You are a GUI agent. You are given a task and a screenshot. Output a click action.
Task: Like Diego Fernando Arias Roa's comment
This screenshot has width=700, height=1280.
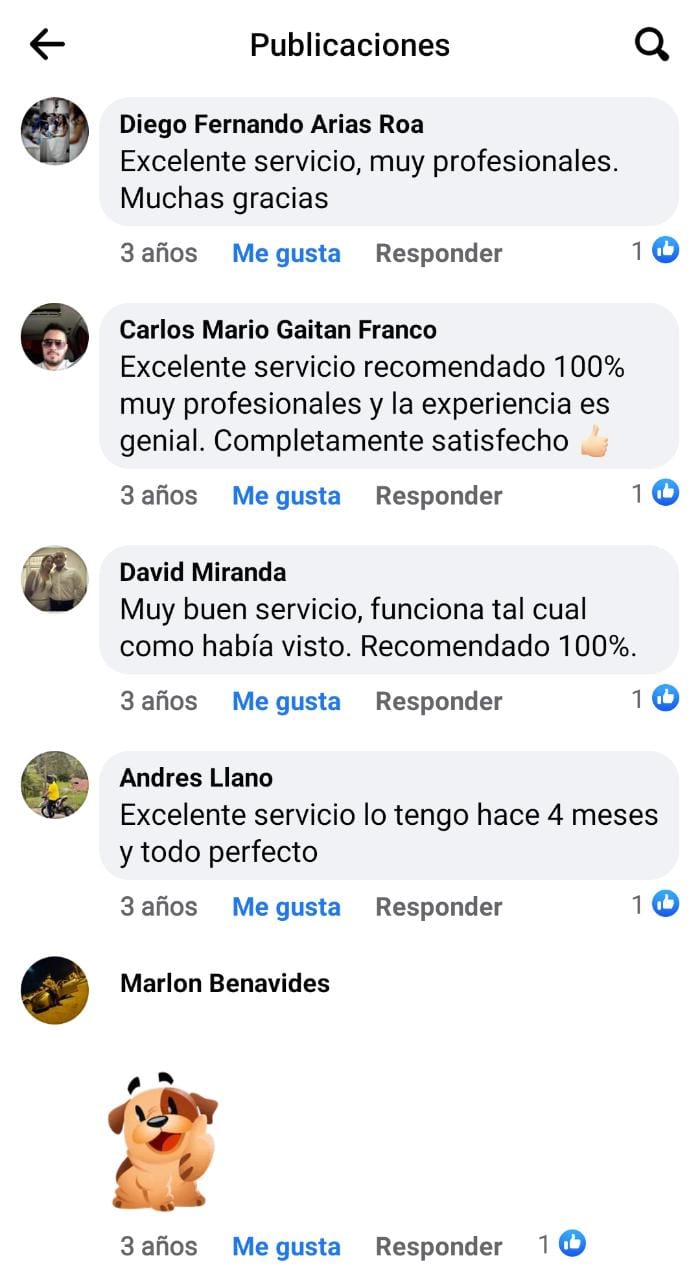click(286, 253)
